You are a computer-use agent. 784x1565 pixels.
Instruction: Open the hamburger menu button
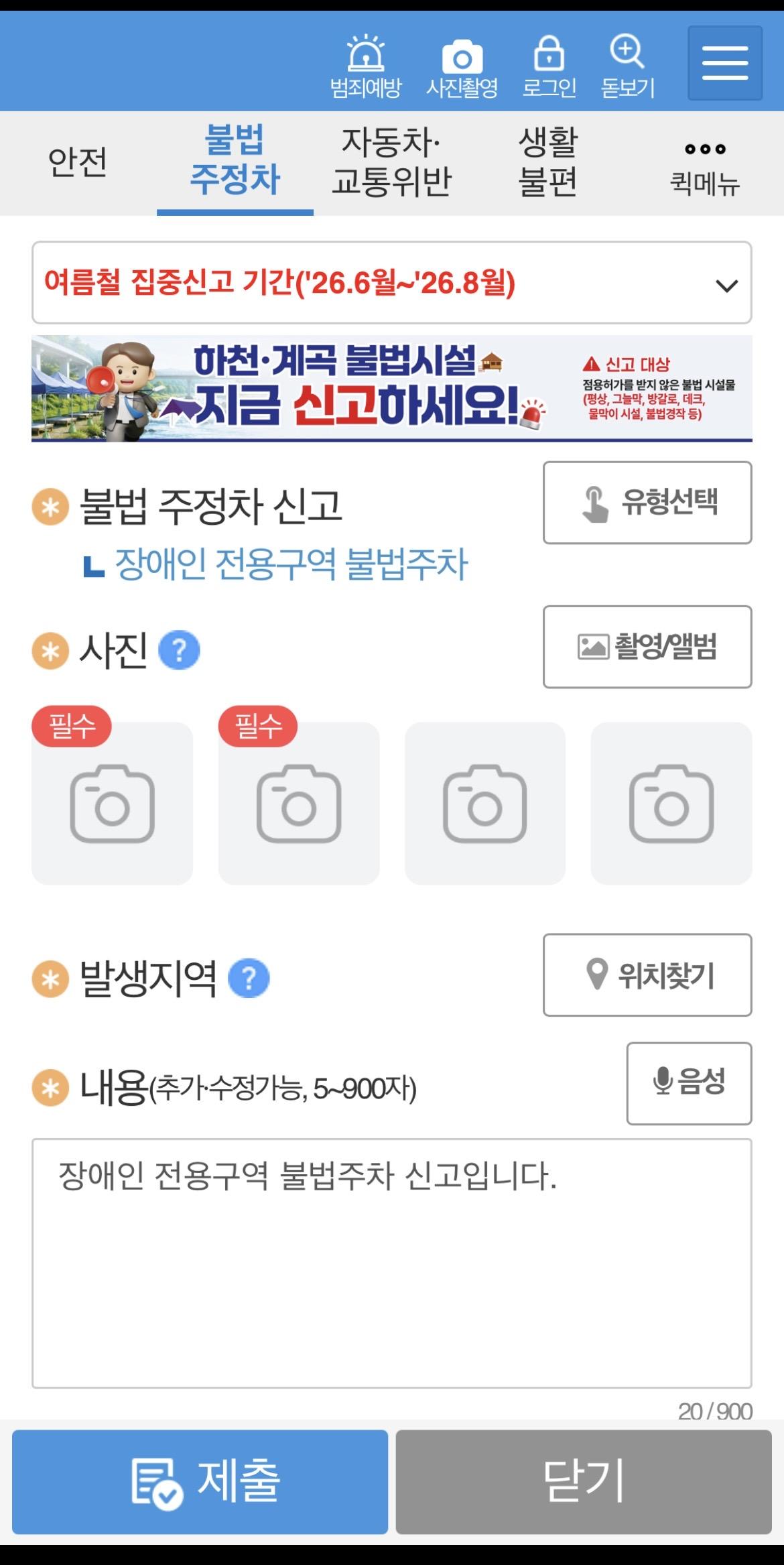pos(725,63)
